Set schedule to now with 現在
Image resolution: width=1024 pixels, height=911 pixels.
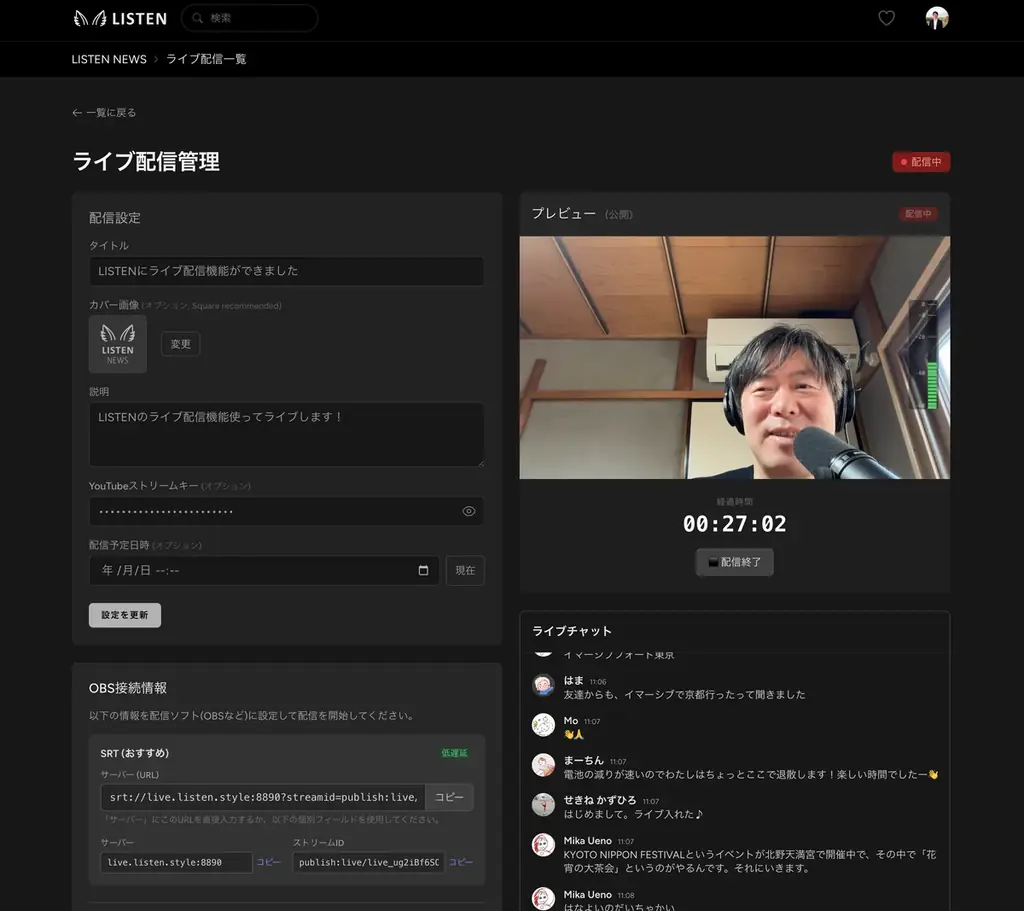pos(465,570)
